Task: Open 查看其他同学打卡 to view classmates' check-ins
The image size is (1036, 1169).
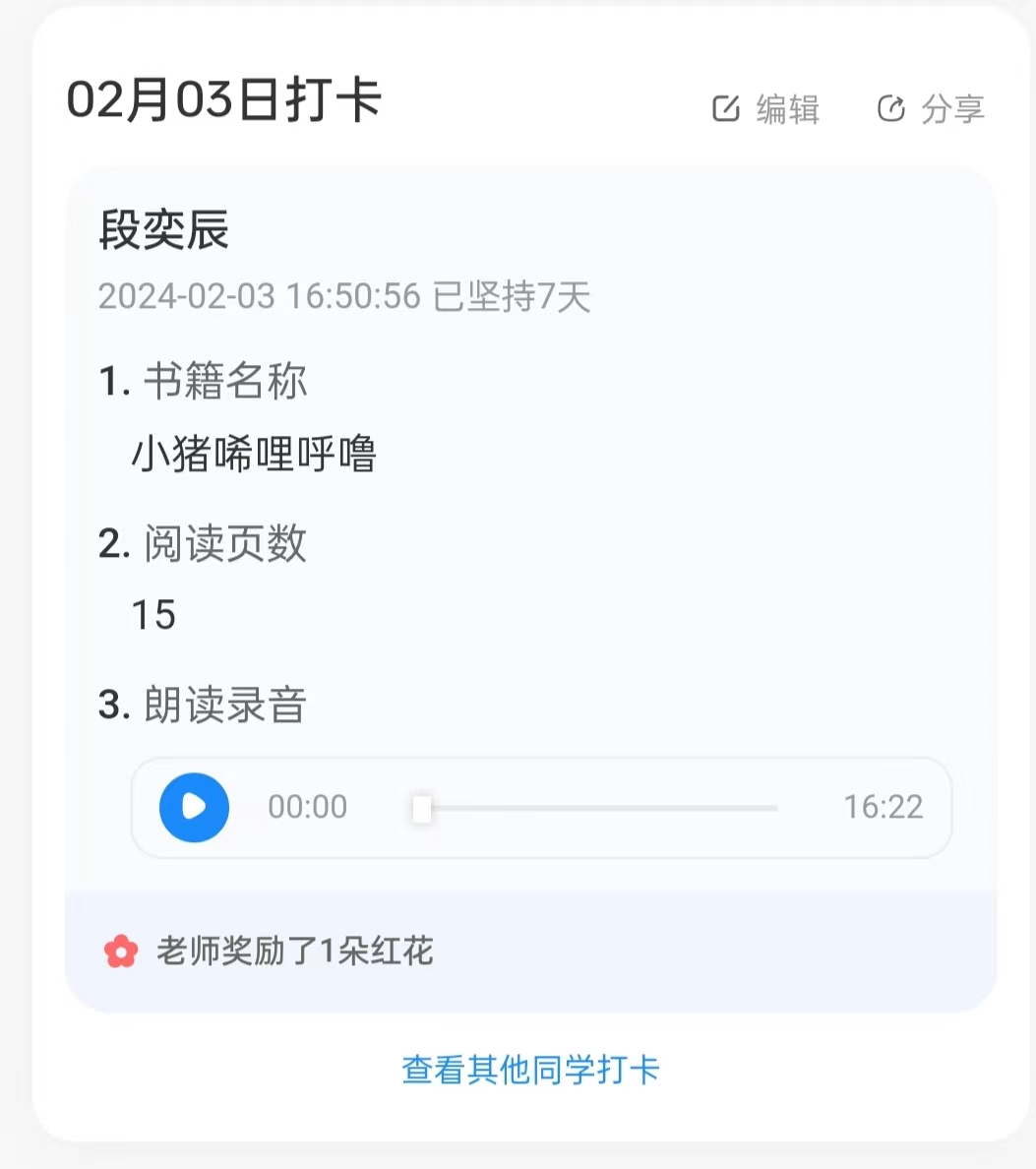Action: click(x=530, y=1071)
